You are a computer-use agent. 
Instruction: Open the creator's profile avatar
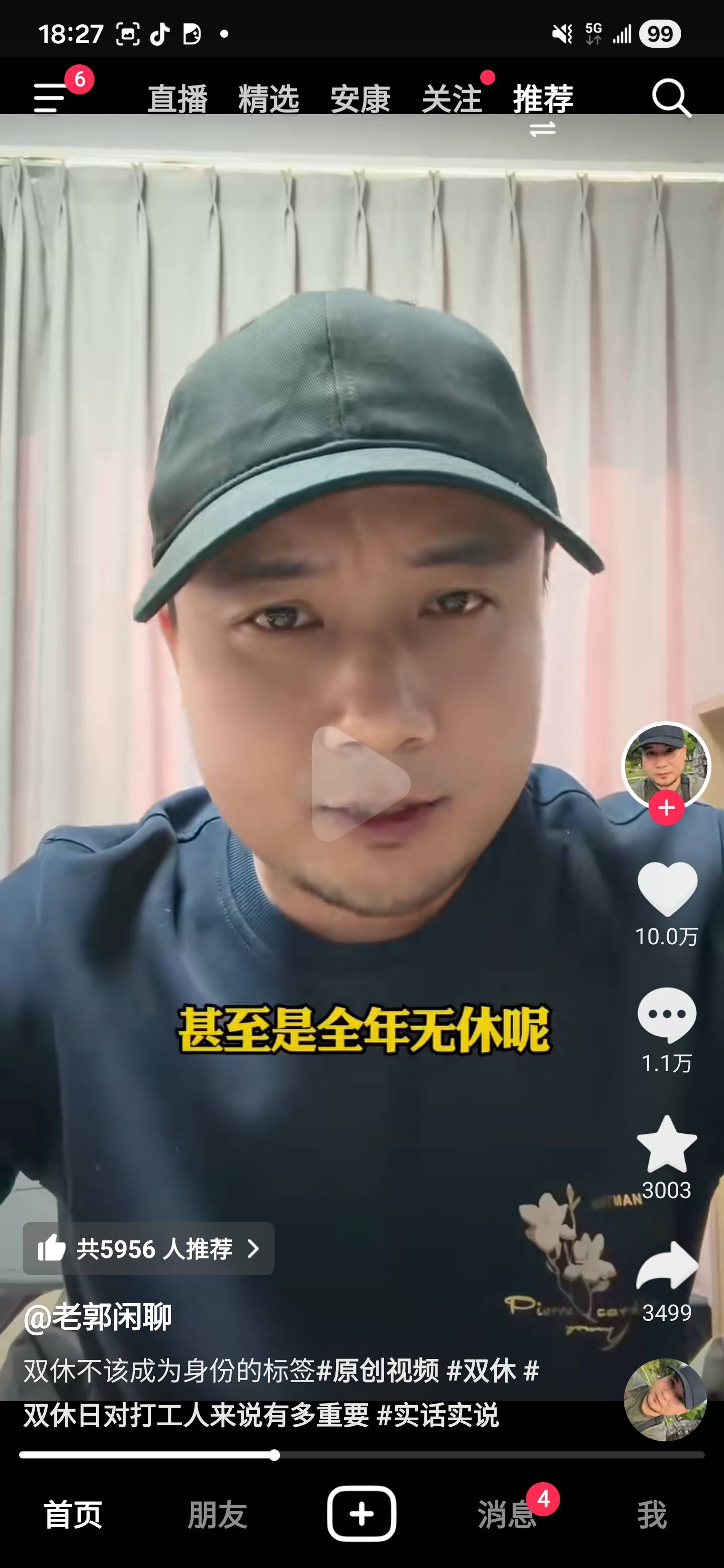(x=666, y=765)
